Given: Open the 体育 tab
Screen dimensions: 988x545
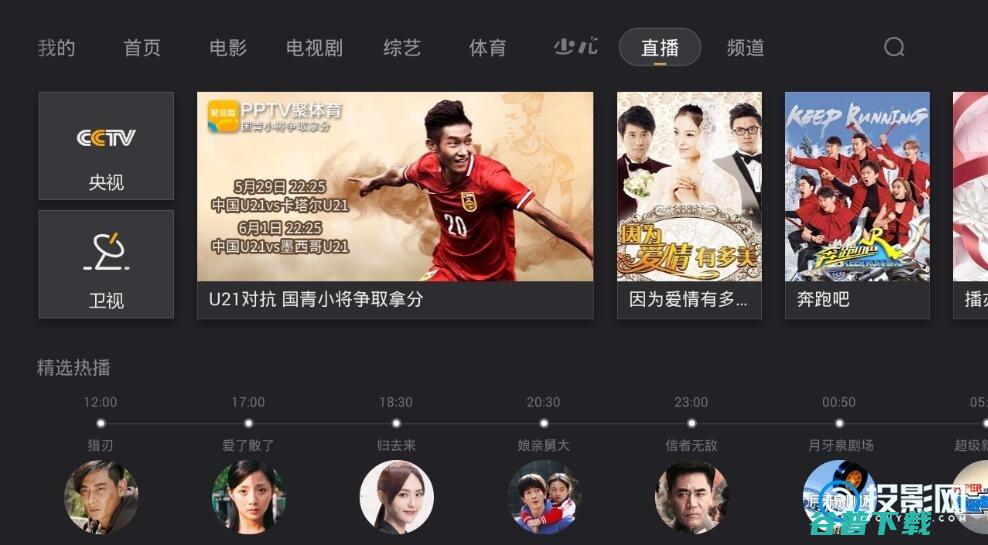Looking at the screenshot, I should point(488,48).
